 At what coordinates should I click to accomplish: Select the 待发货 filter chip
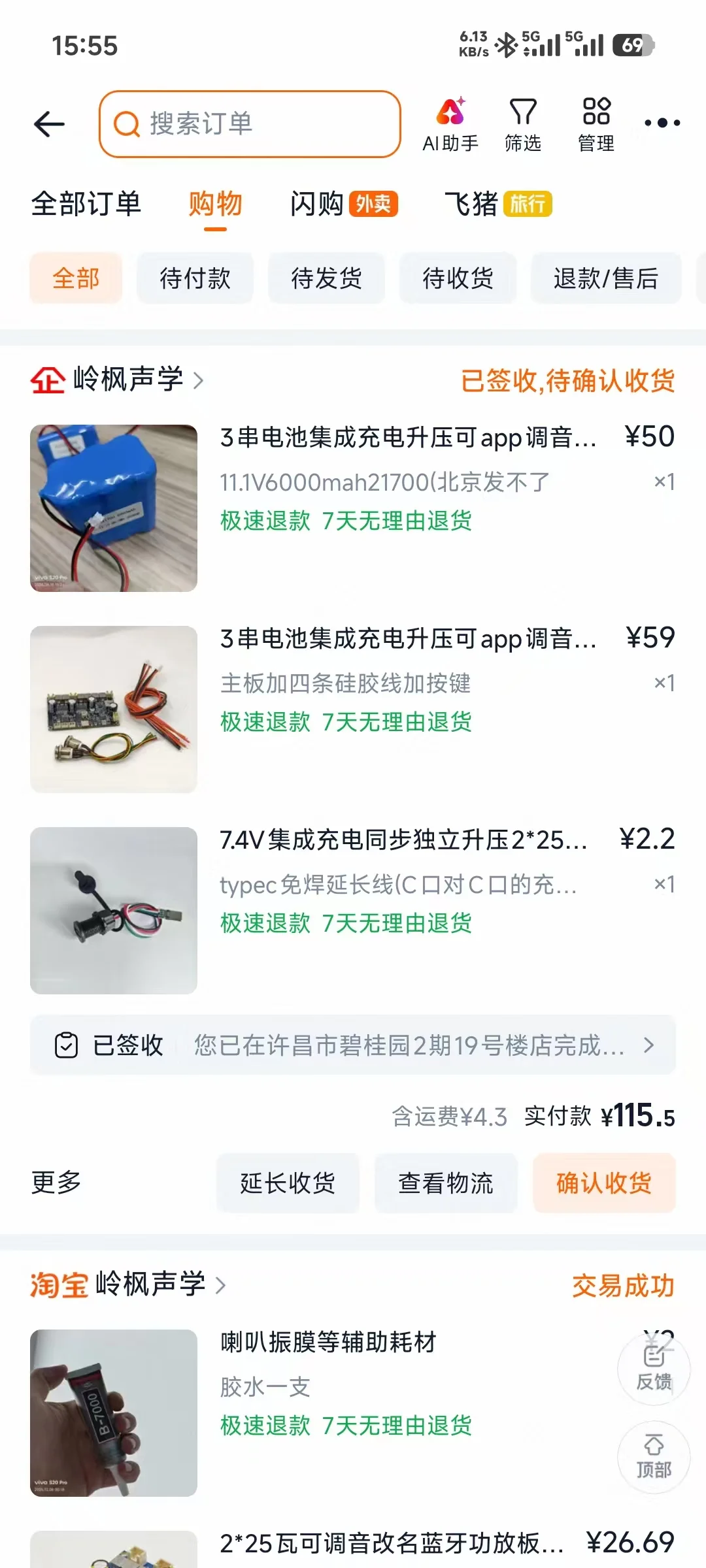click(326, 278)
